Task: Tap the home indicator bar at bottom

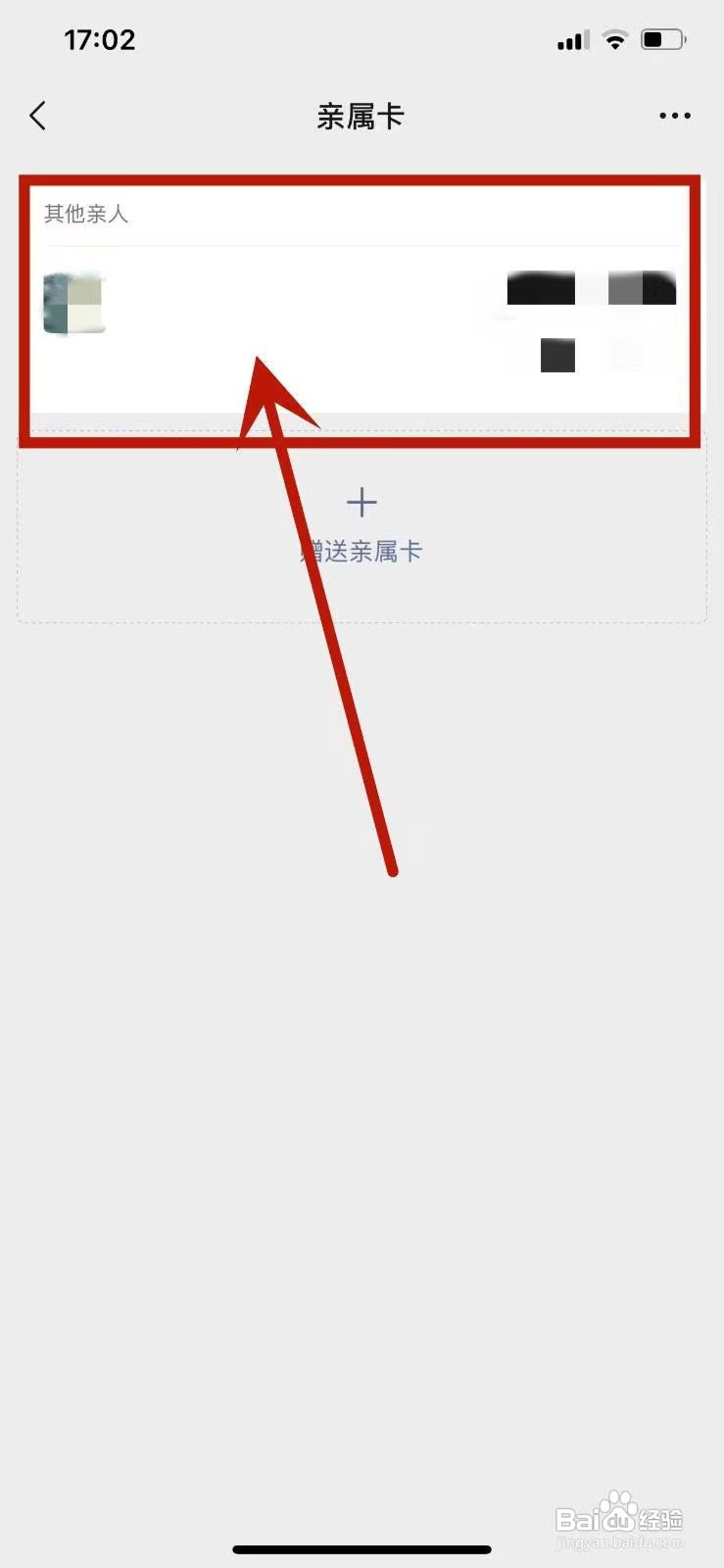Action: (x=362, y=1550)
